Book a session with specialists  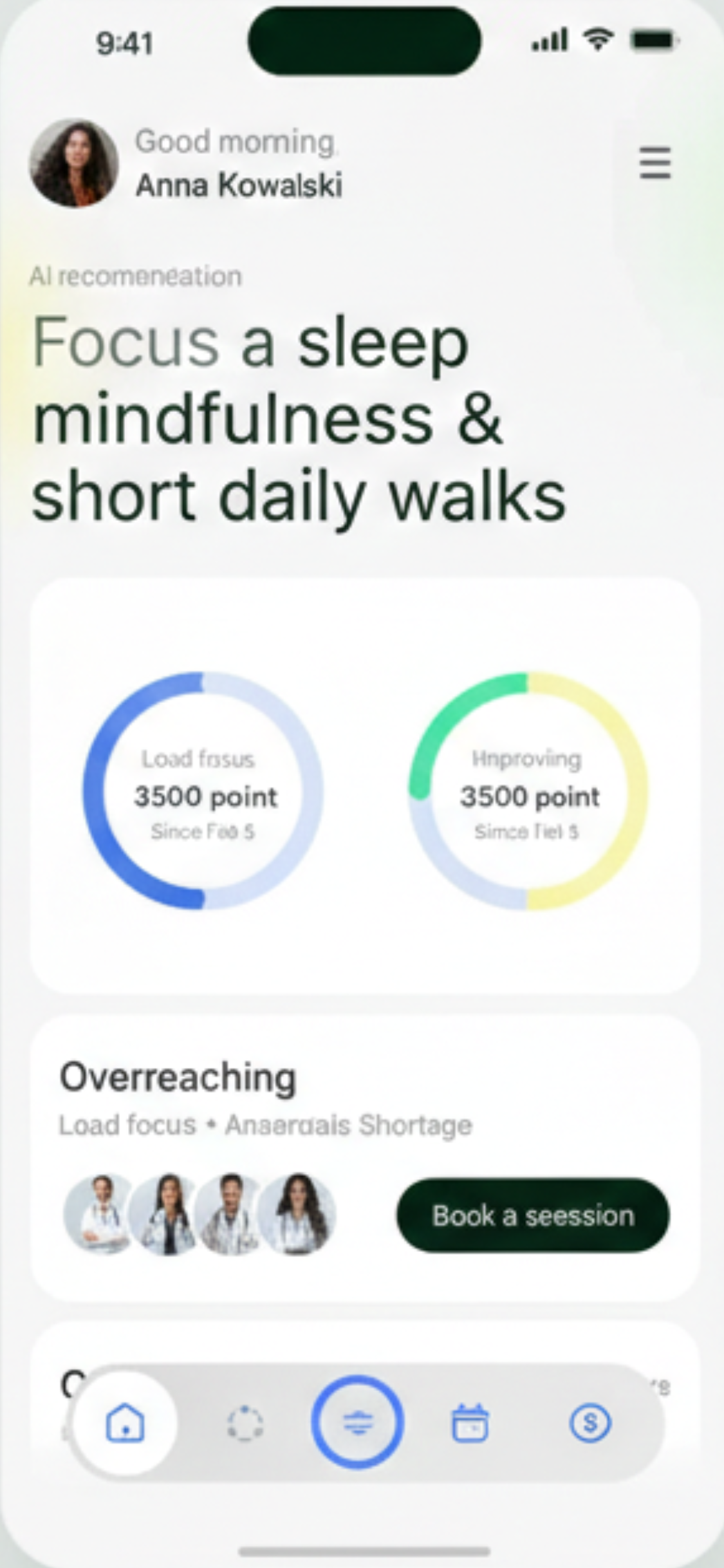click(x=533, y=1215)
